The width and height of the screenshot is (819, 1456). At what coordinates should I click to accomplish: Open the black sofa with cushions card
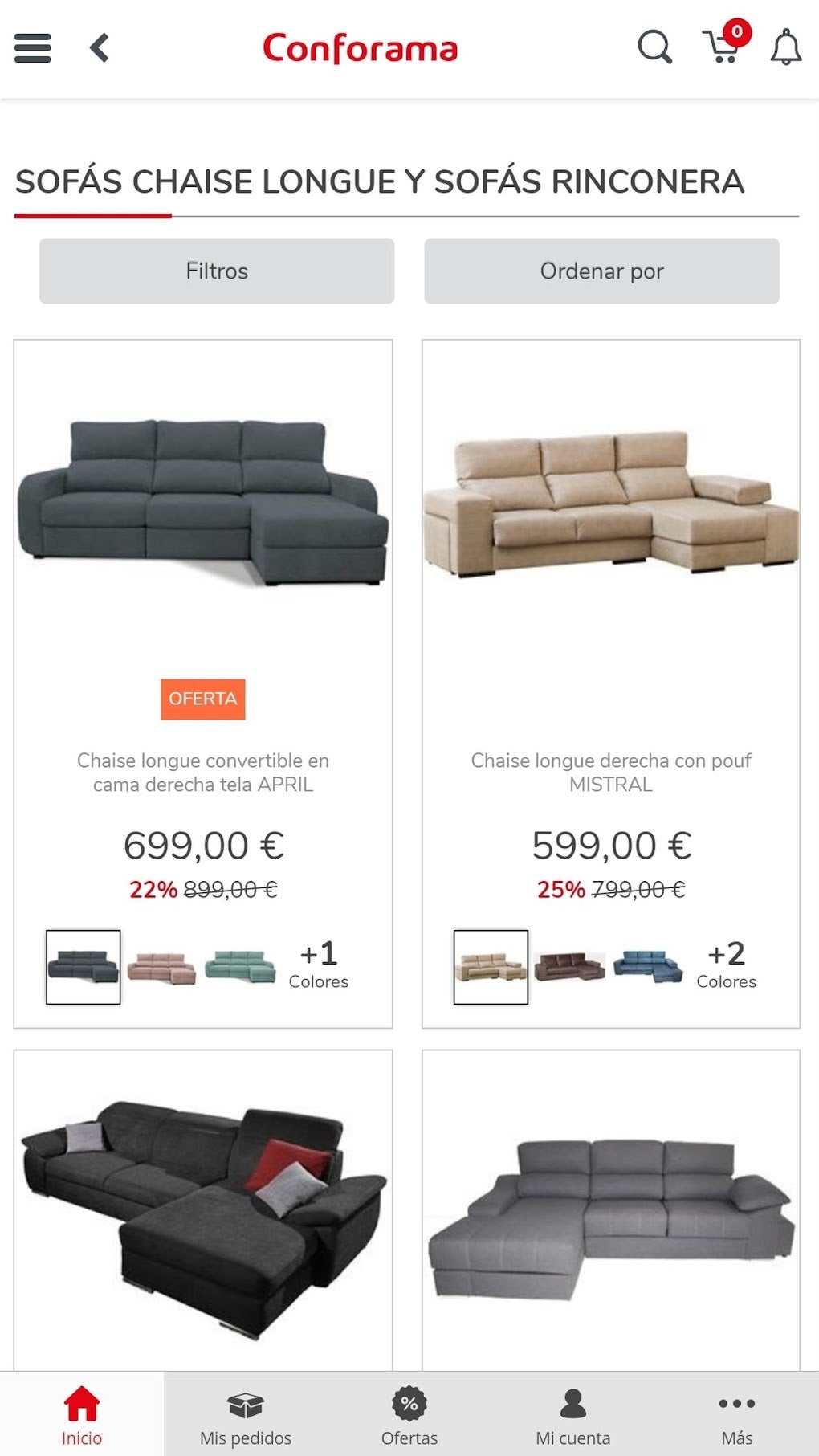(203, 1213)
